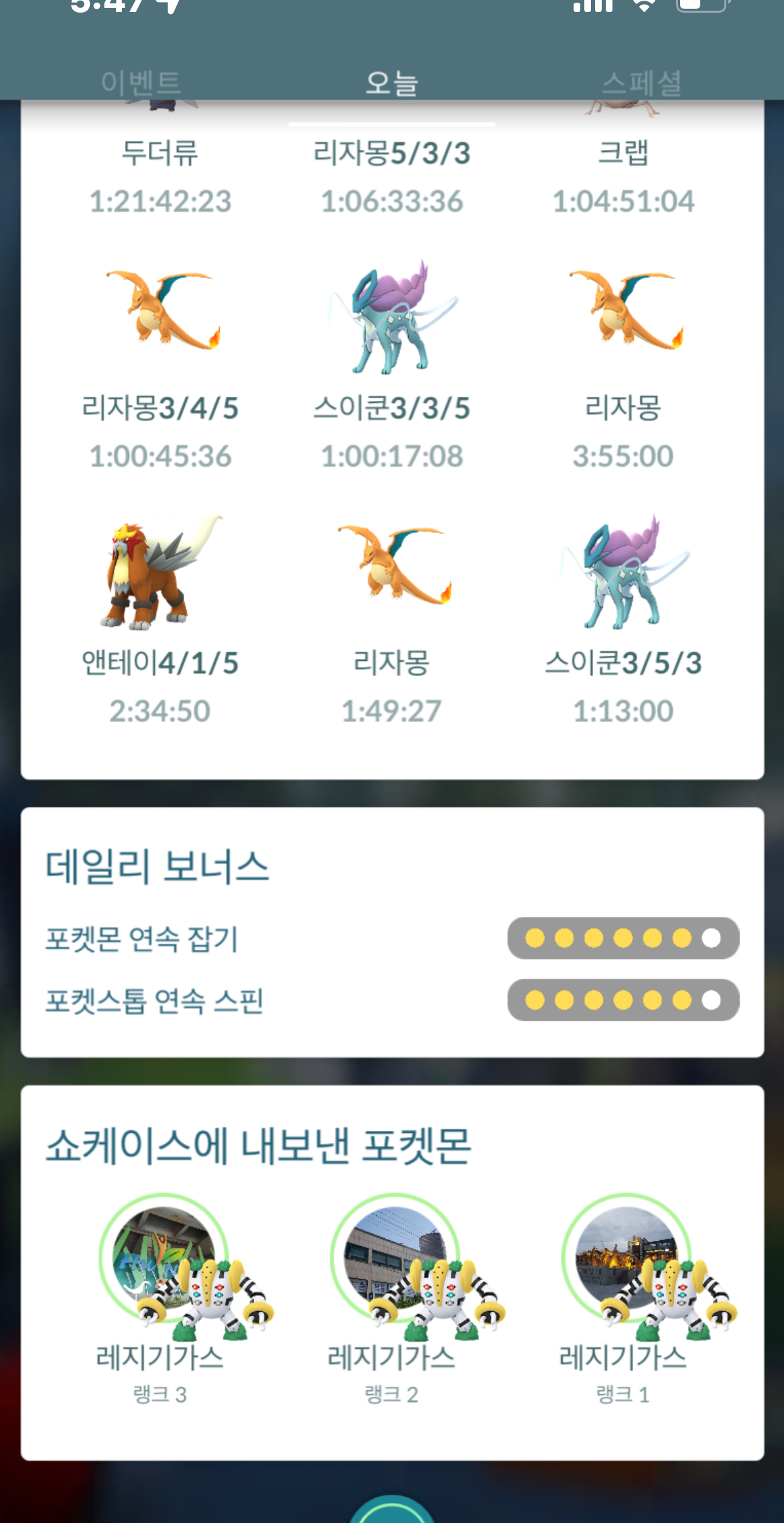Open 두더류 gym Pokémon entry
Screen dimensions: 784x1523
(160, 154)
